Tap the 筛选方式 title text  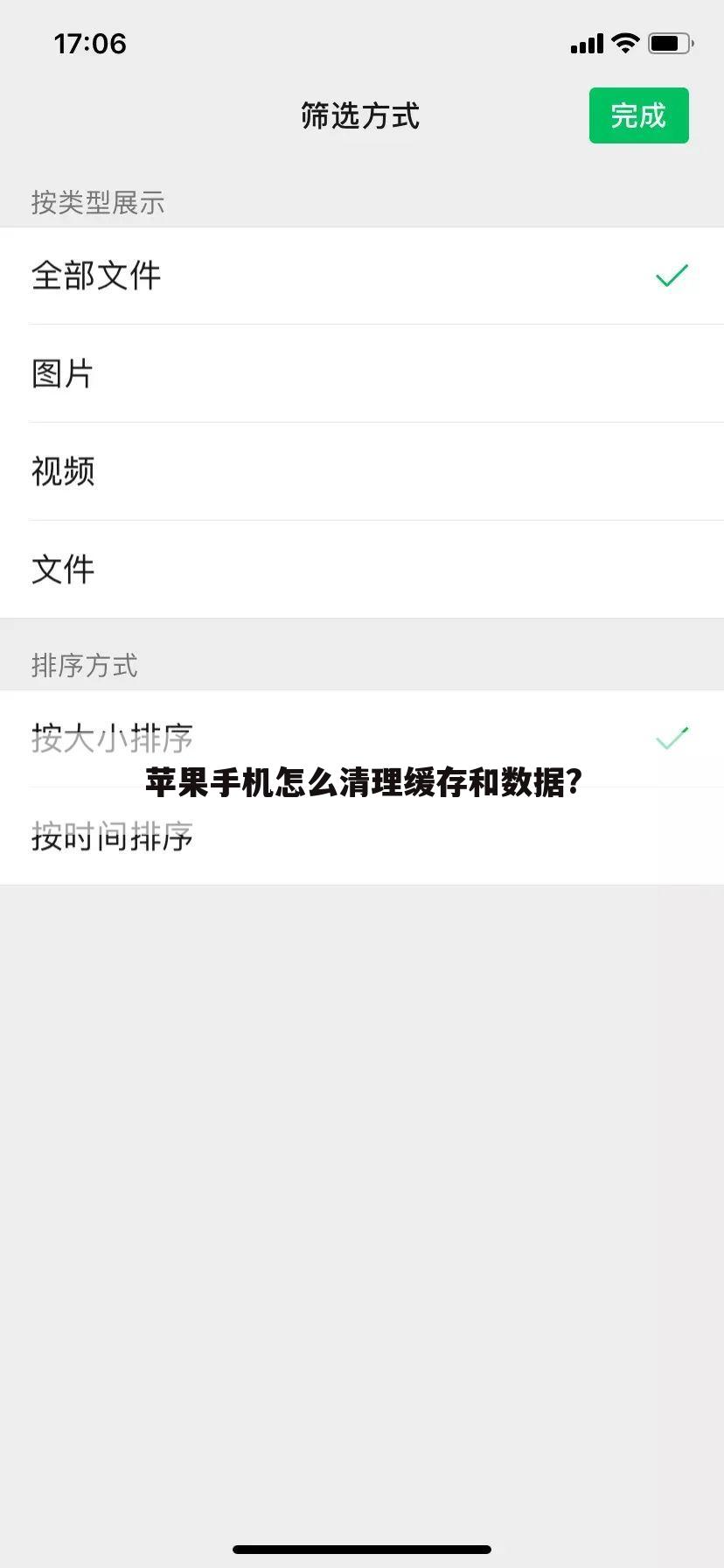[359, 115]
